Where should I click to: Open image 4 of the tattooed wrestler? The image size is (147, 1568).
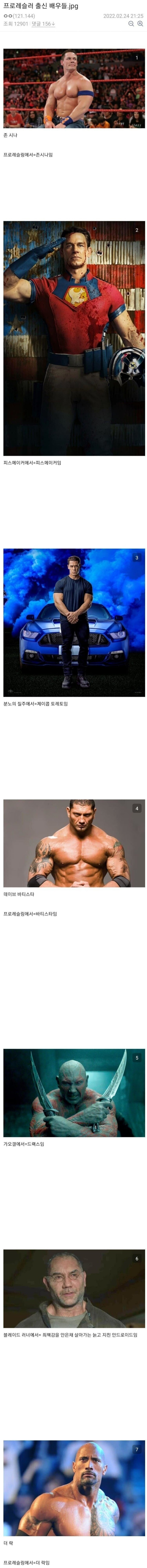(x=74, y=842)
